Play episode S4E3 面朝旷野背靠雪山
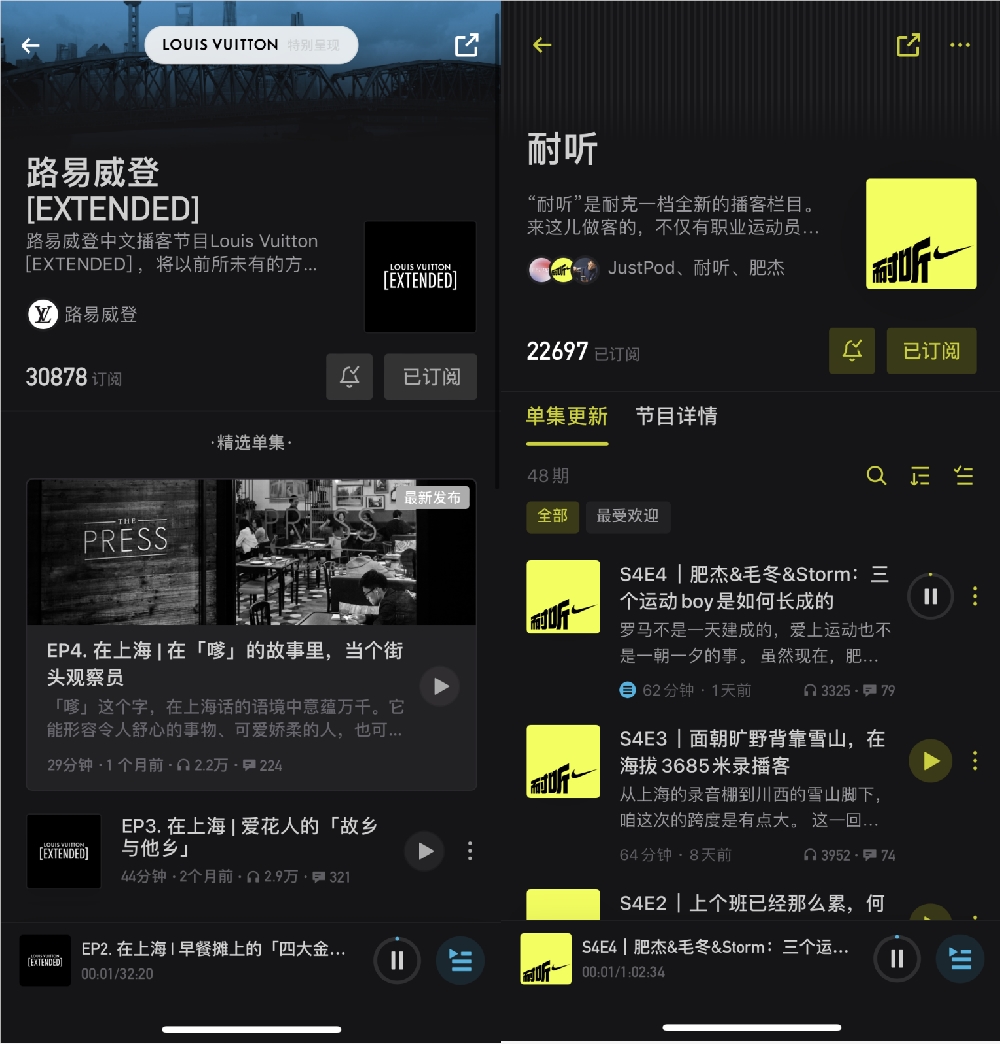This screenshot has height=1044, width=1000. 930,761
